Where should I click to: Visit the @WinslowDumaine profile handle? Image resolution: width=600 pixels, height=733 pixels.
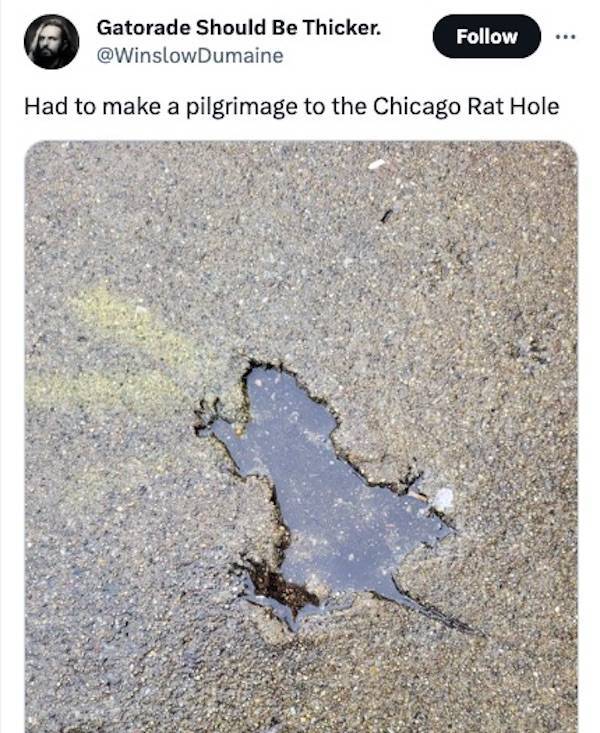pyautogui.click(x=189, y=56)
